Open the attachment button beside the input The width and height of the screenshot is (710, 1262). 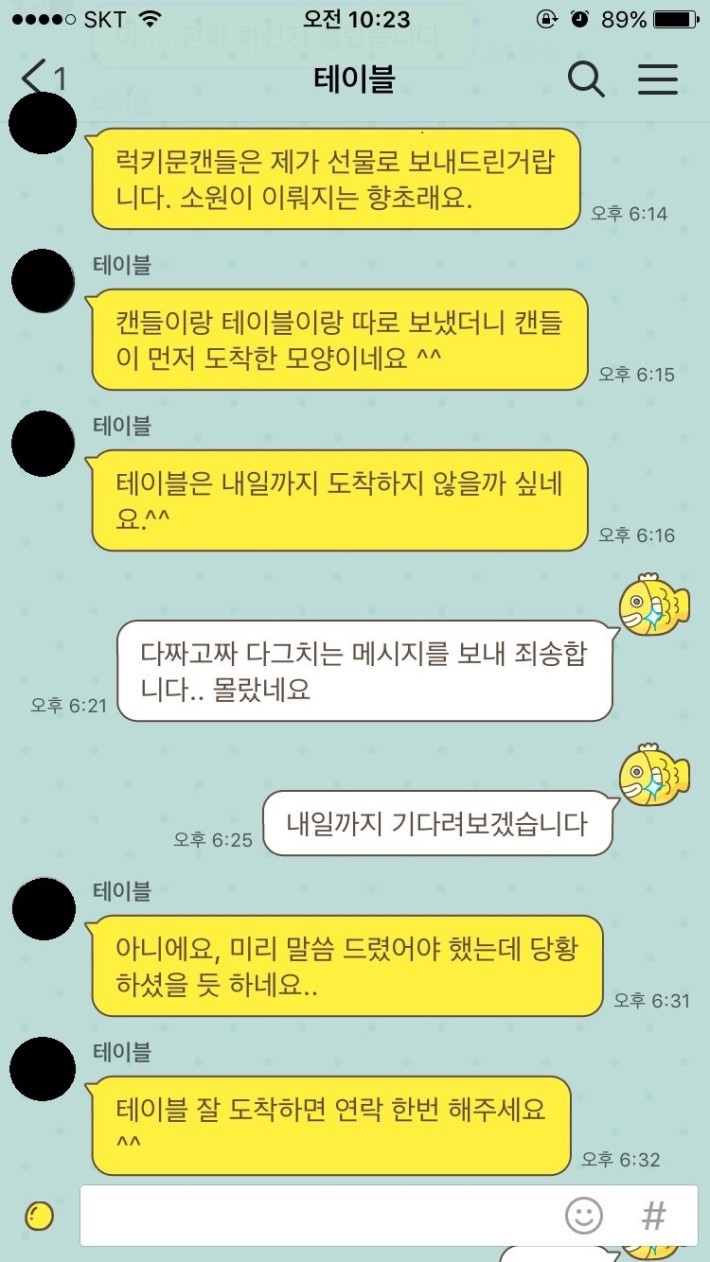tap(39, 1216)
